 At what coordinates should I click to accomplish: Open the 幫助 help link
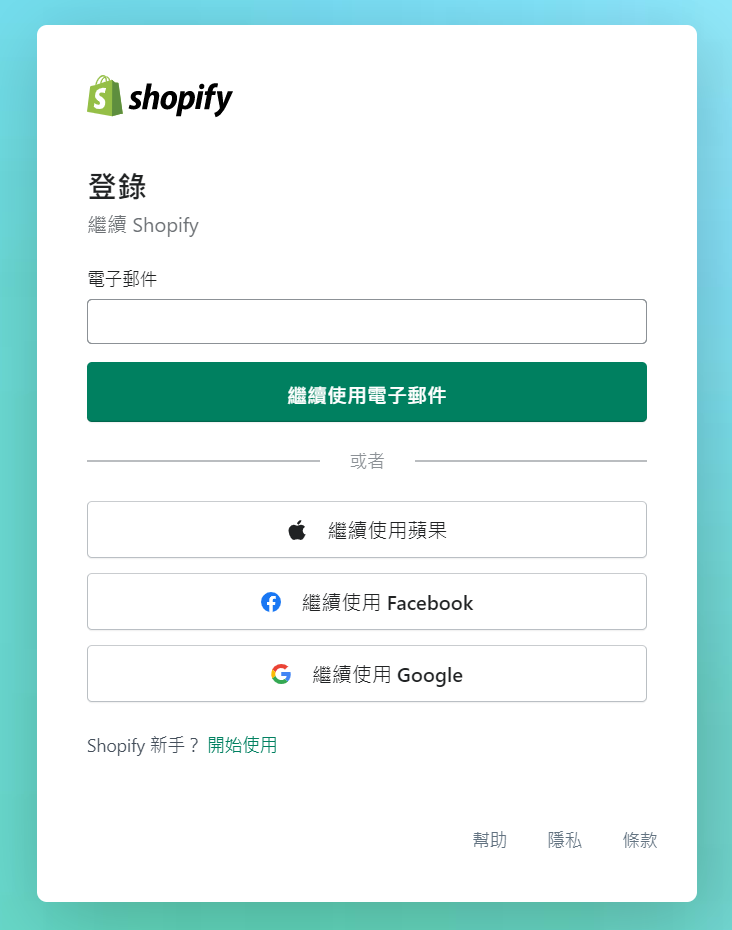click(490, 840)
